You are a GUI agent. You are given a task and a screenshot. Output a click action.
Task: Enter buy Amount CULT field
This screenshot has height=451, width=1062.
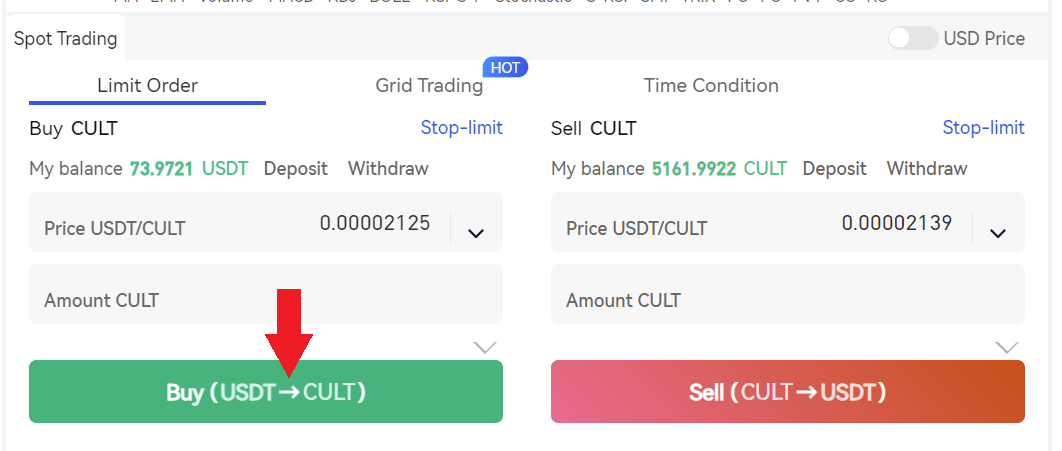click(x=265, y=300)
